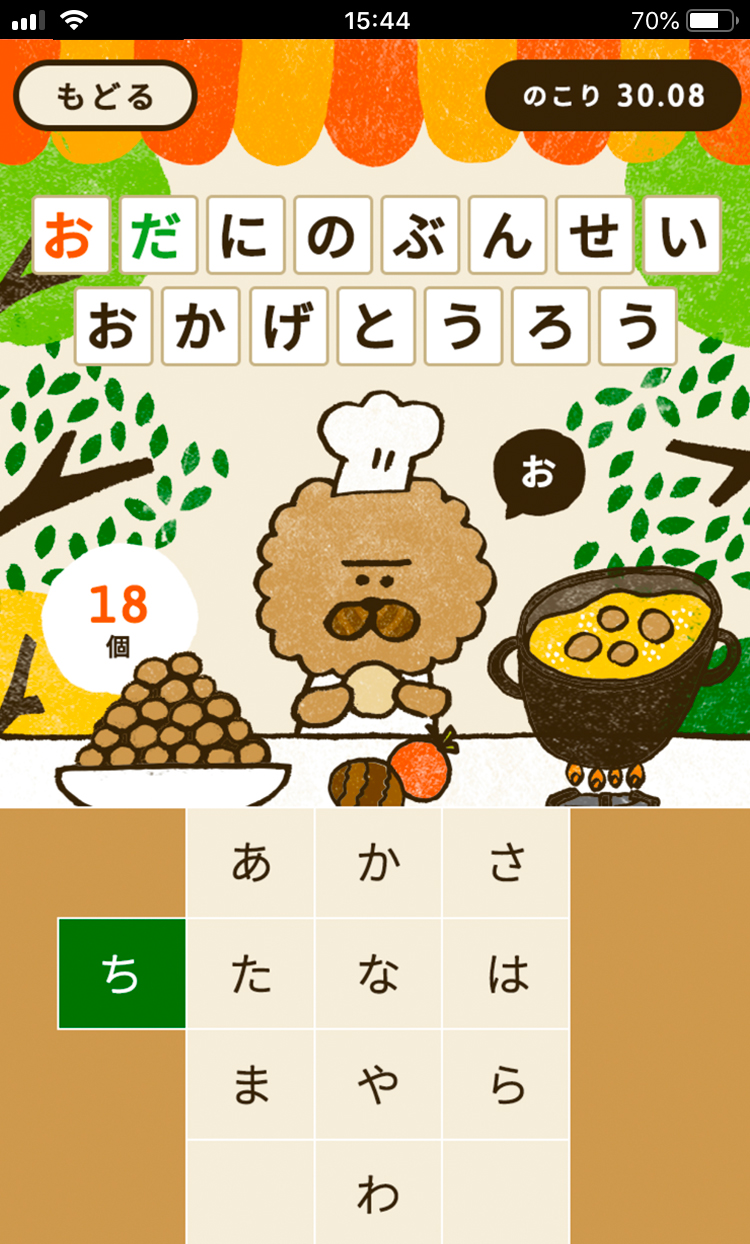
Task: Tap the ま kana key
Action: coord(250,1084)
